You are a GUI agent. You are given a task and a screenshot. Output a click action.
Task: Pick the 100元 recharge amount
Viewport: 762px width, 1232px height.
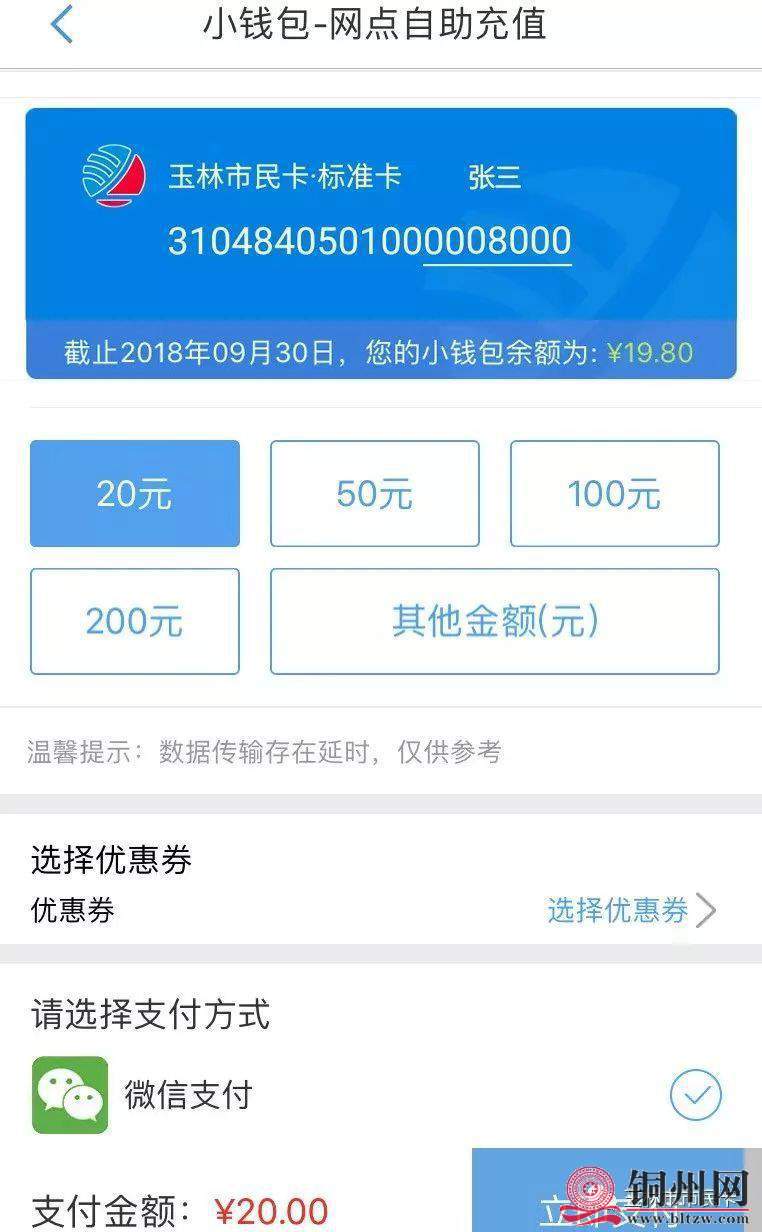point(614,494)
